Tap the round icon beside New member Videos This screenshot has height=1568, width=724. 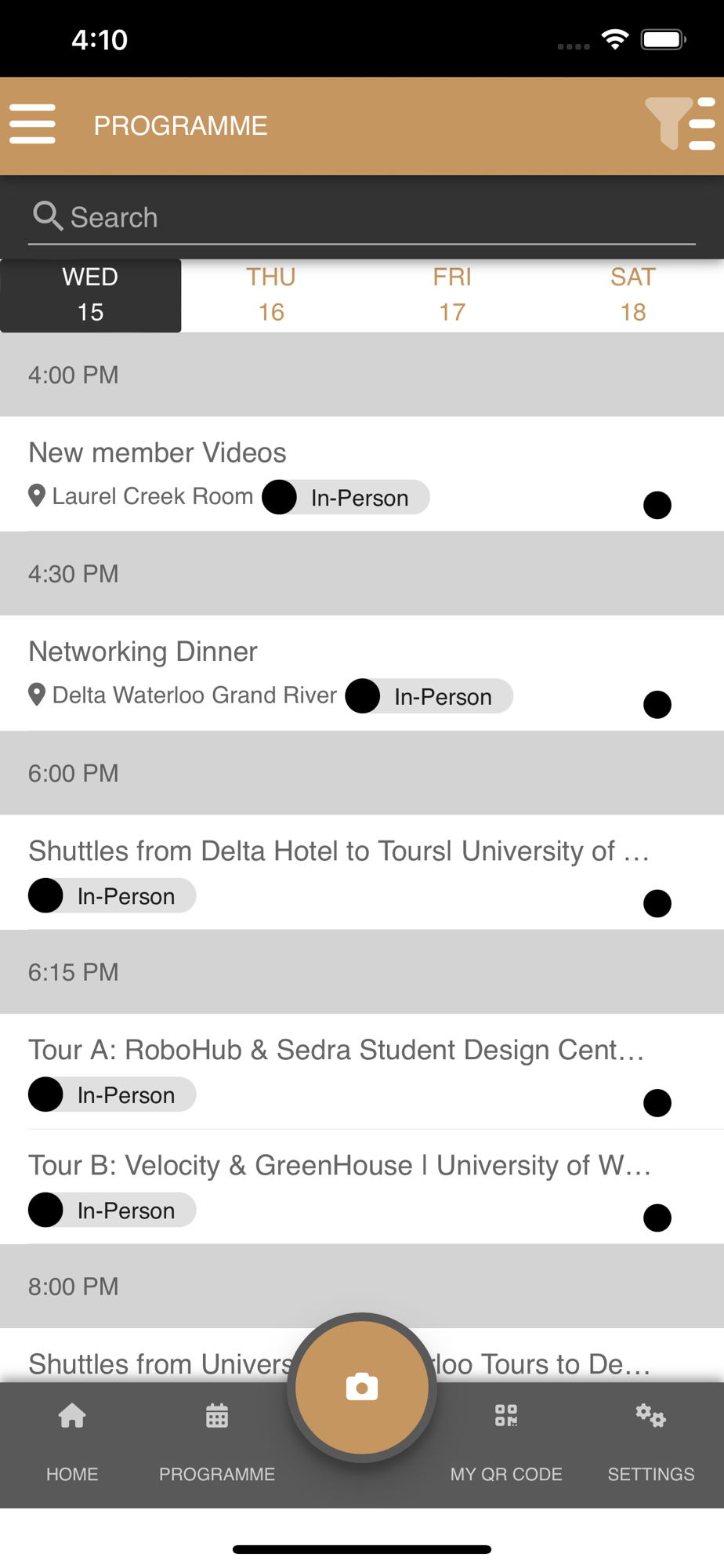(x=657, y=505)
